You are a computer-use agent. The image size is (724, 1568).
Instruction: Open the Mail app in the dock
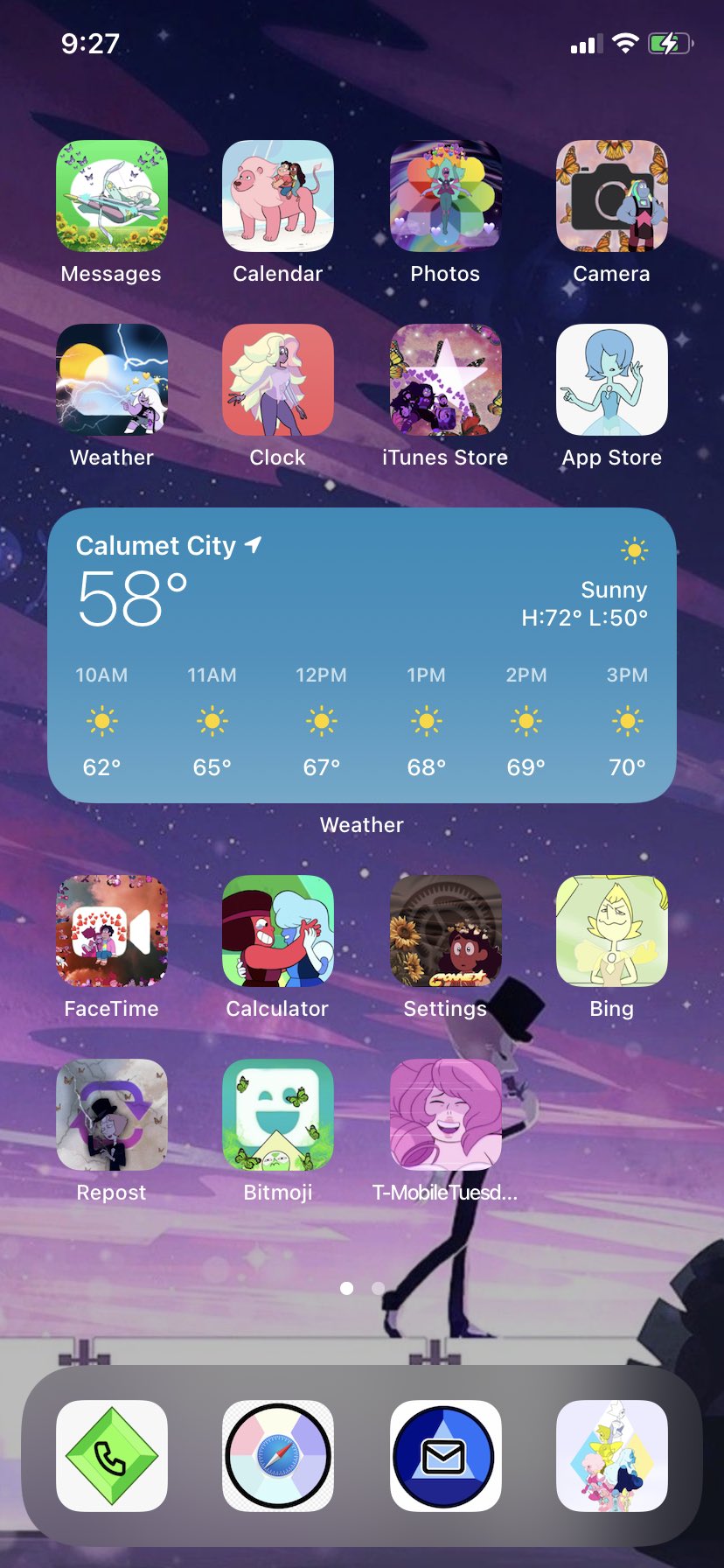point(445,1456)
